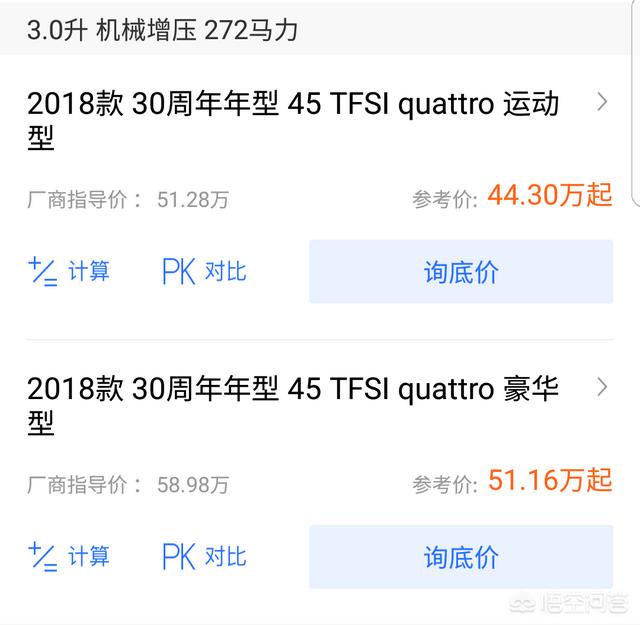Tap 询底价 for the 运动型 model
Image resolution: width=640 pixels, height=625 pixels.
461,272
